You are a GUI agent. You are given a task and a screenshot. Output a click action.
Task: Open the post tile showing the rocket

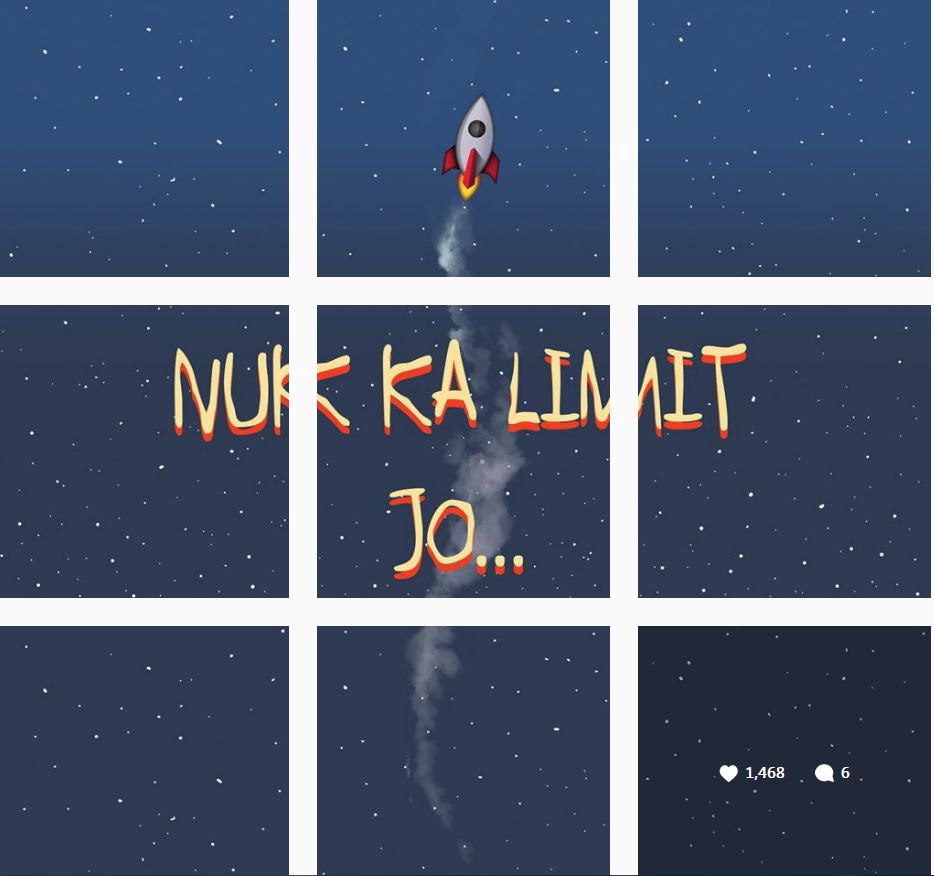463,138
